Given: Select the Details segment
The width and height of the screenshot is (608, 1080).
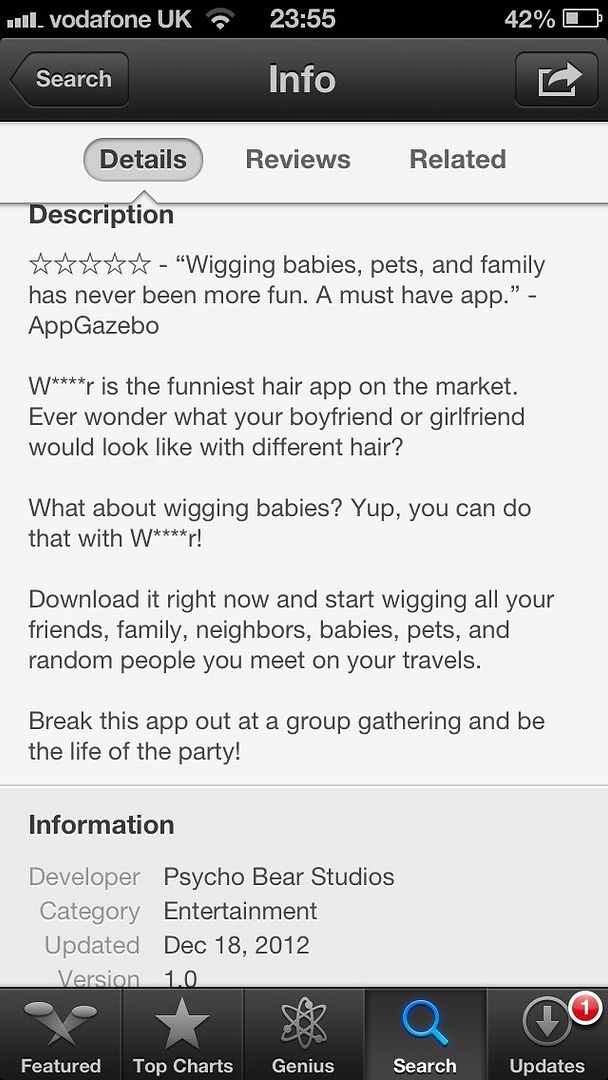Looking at the screenshot, I should pyautogui.click(x=143, y=160).
